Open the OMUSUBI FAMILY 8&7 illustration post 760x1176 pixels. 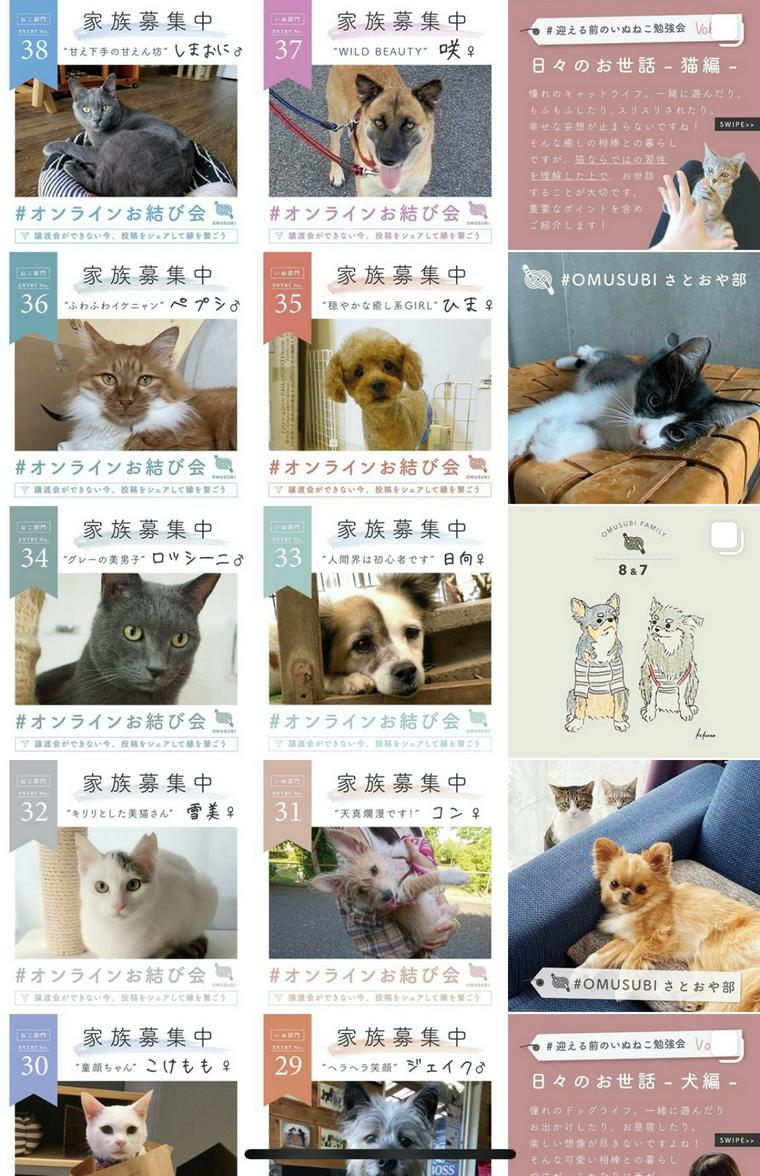pos(633,630)
